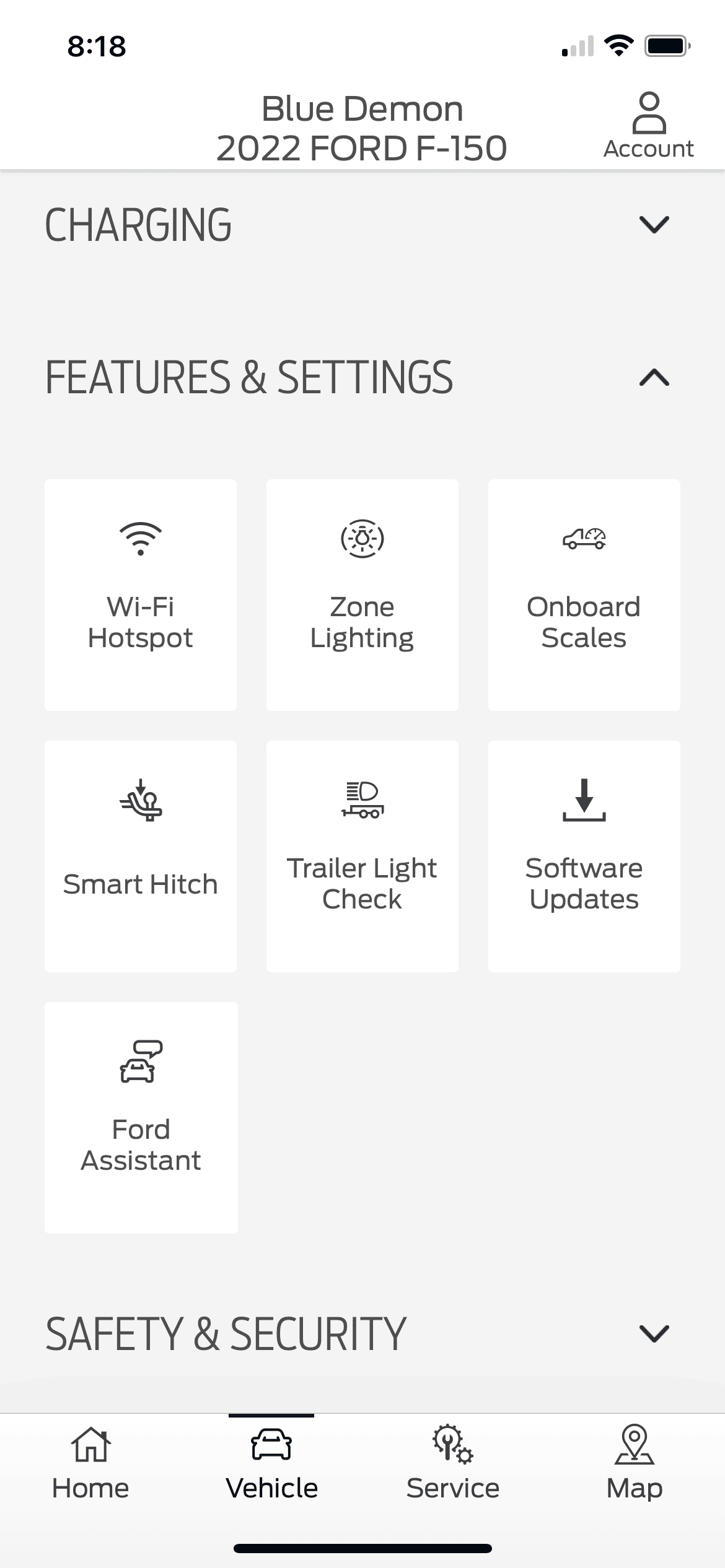Launch Trailer Light Check
This screenshot has height=1568, width=725.
(x=362, y=856)
